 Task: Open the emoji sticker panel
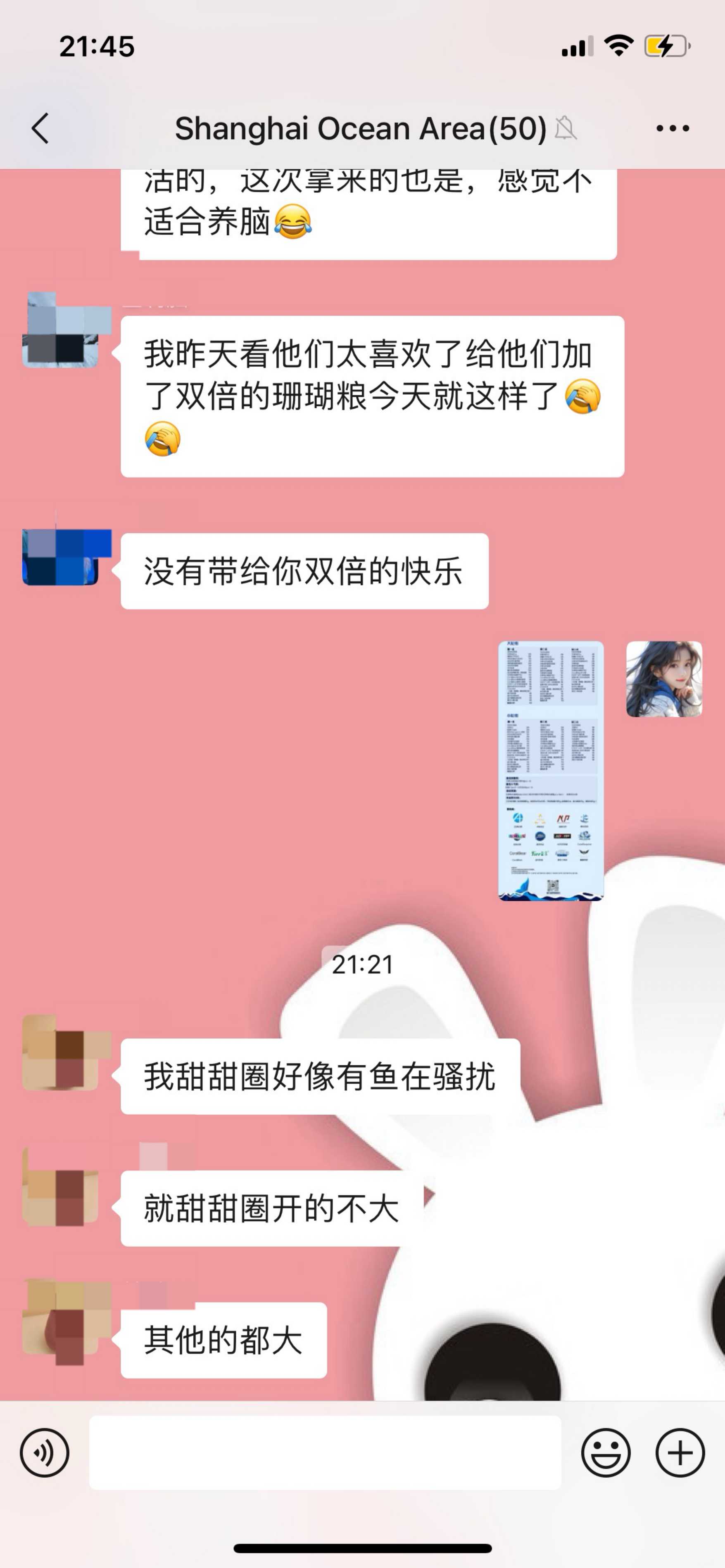tap(606, 1452)
